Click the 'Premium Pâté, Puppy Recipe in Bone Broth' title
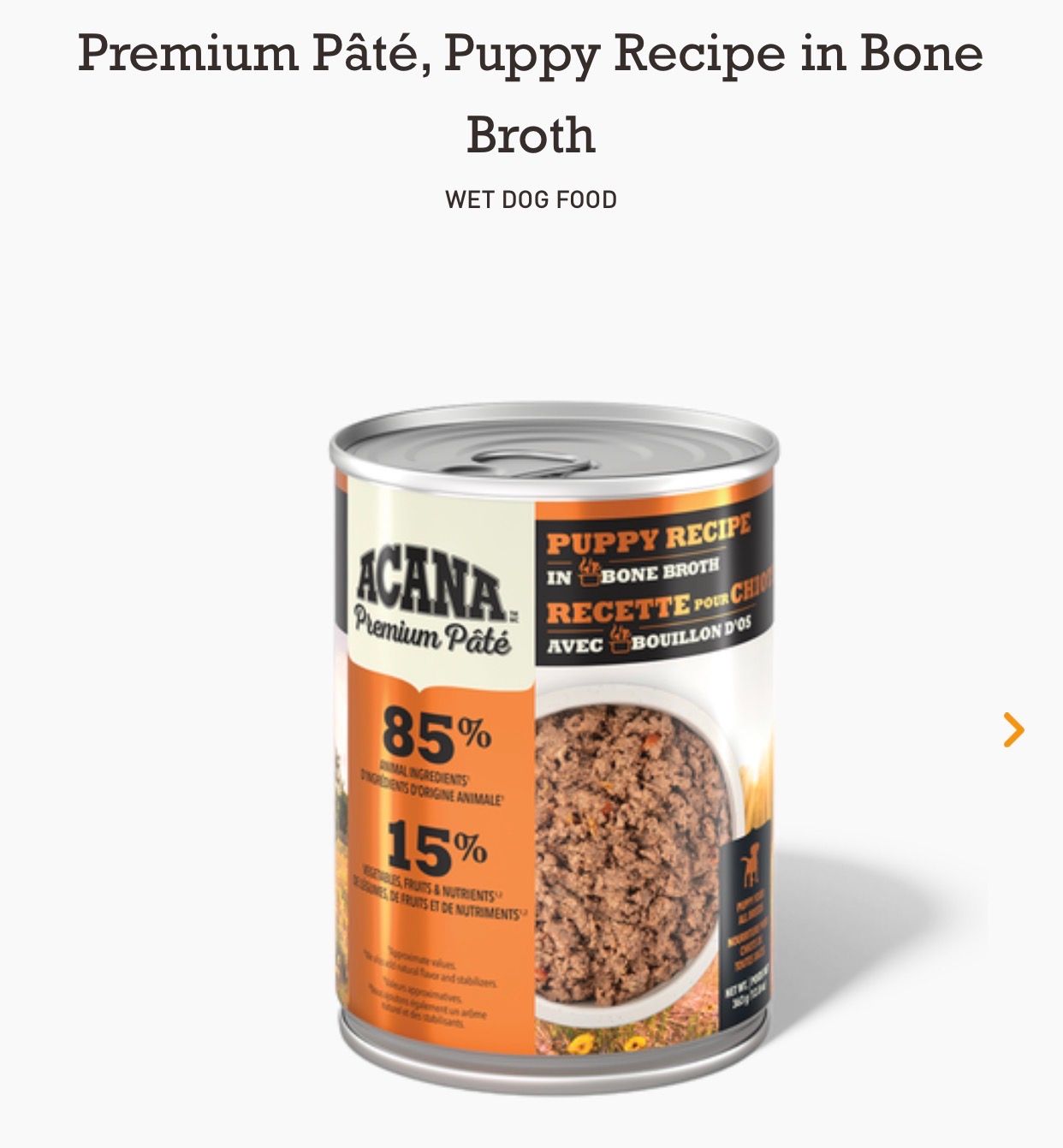This screenshot has width=1063, height=1148. click(x=531, y=94)
